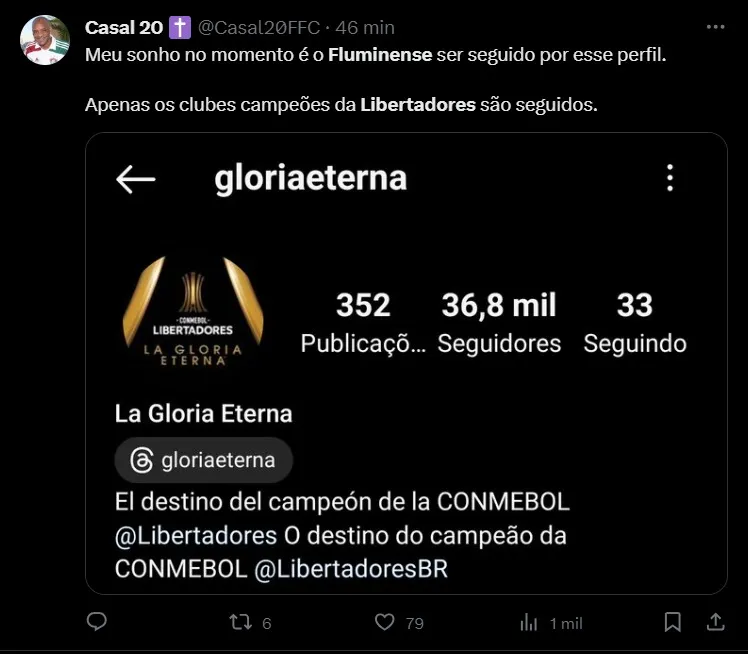Open the Casal 20 profile name
The image size is (748, 654).
[x=123, y=27]
